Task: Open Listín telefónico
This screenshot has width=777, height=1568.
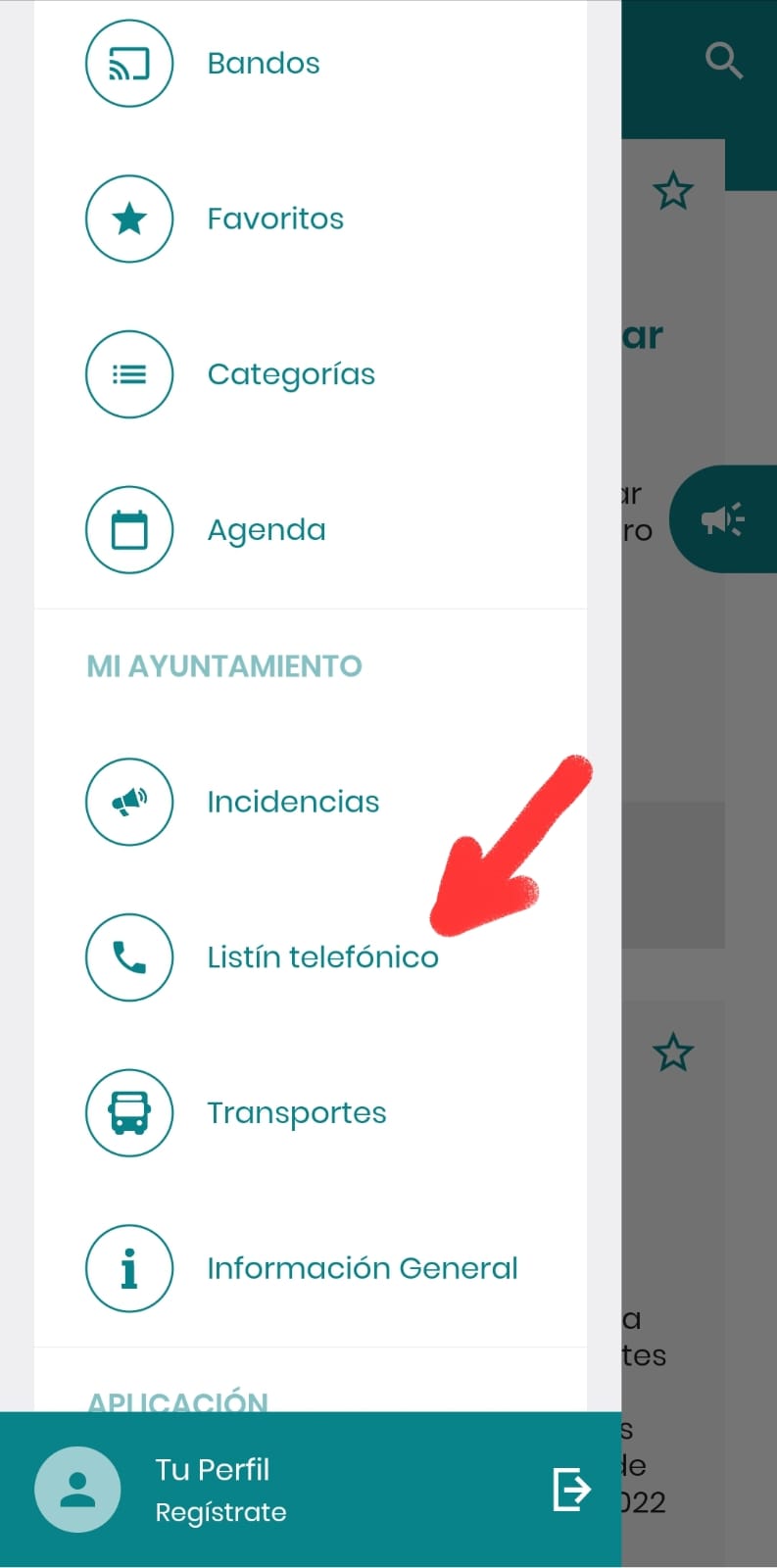Action: click(311, 957)
